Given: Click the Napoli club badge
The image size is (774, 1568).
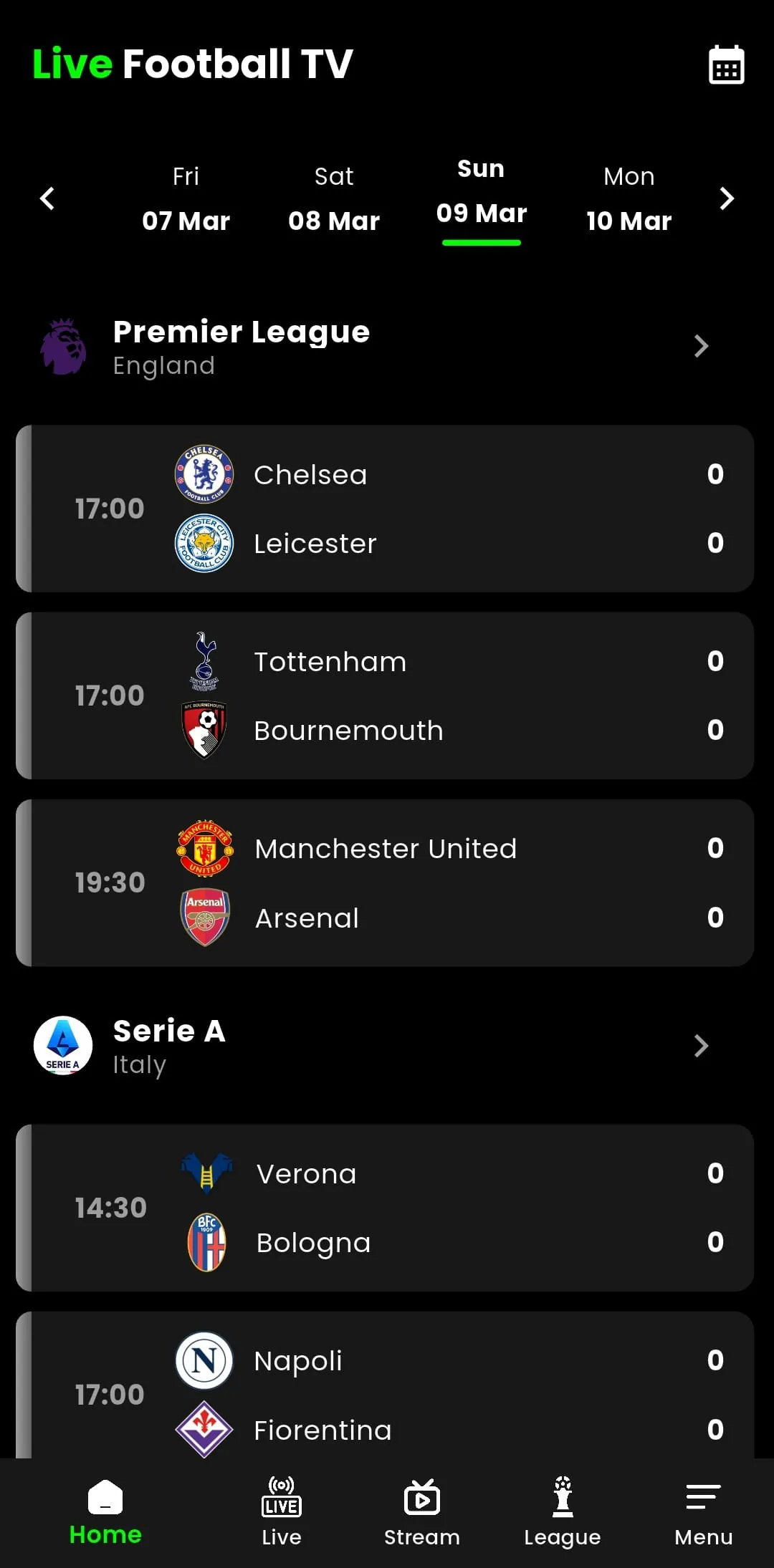Looking at the screenshot, I should tap(204, 1360).
